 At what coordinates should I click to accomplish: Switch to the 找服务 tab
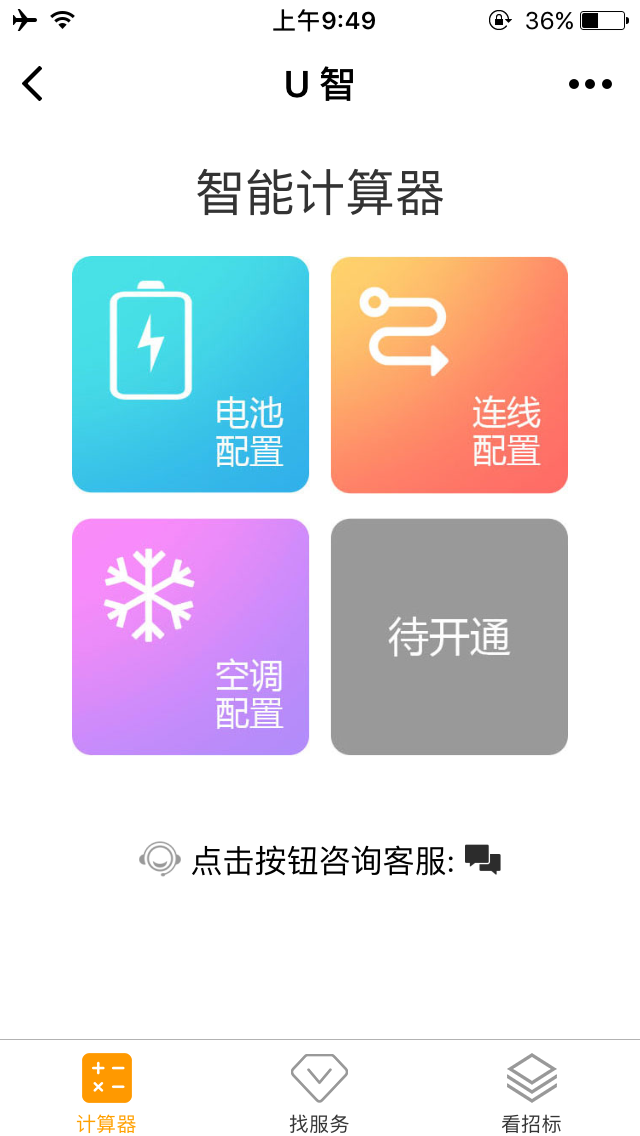[319, 1092]
